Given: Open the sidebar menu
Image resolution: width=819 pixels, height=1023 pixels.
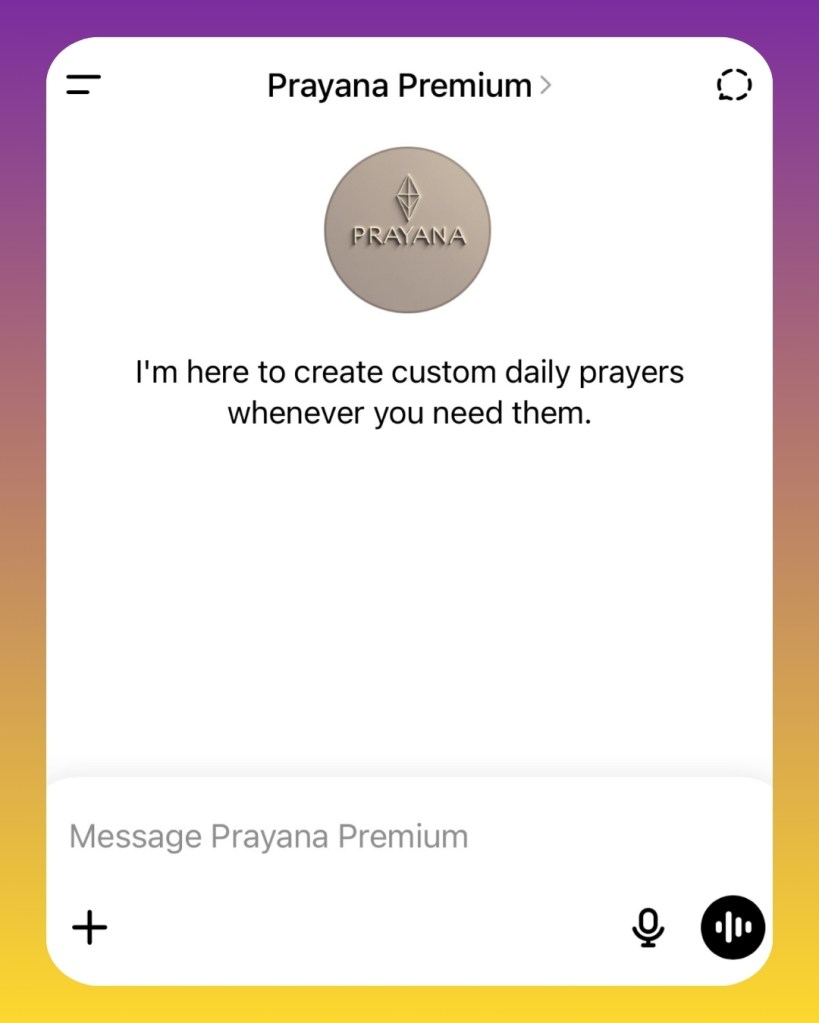Looking at the screenshot, I should pos(84,86).
